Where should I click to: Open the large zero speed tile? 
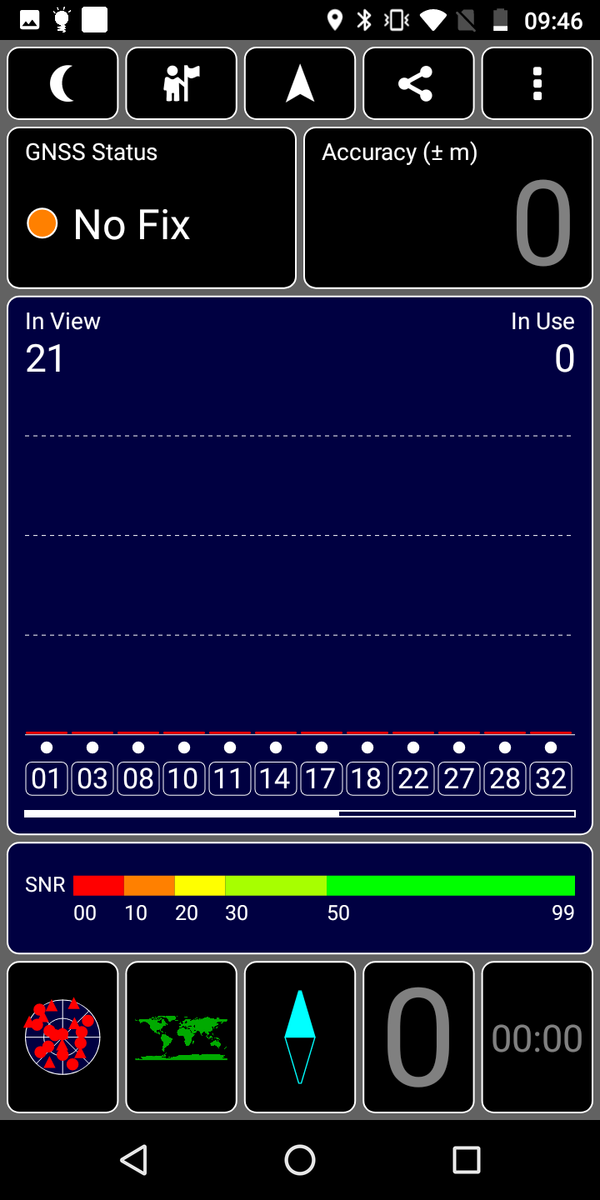click(x=418, y=1037)
